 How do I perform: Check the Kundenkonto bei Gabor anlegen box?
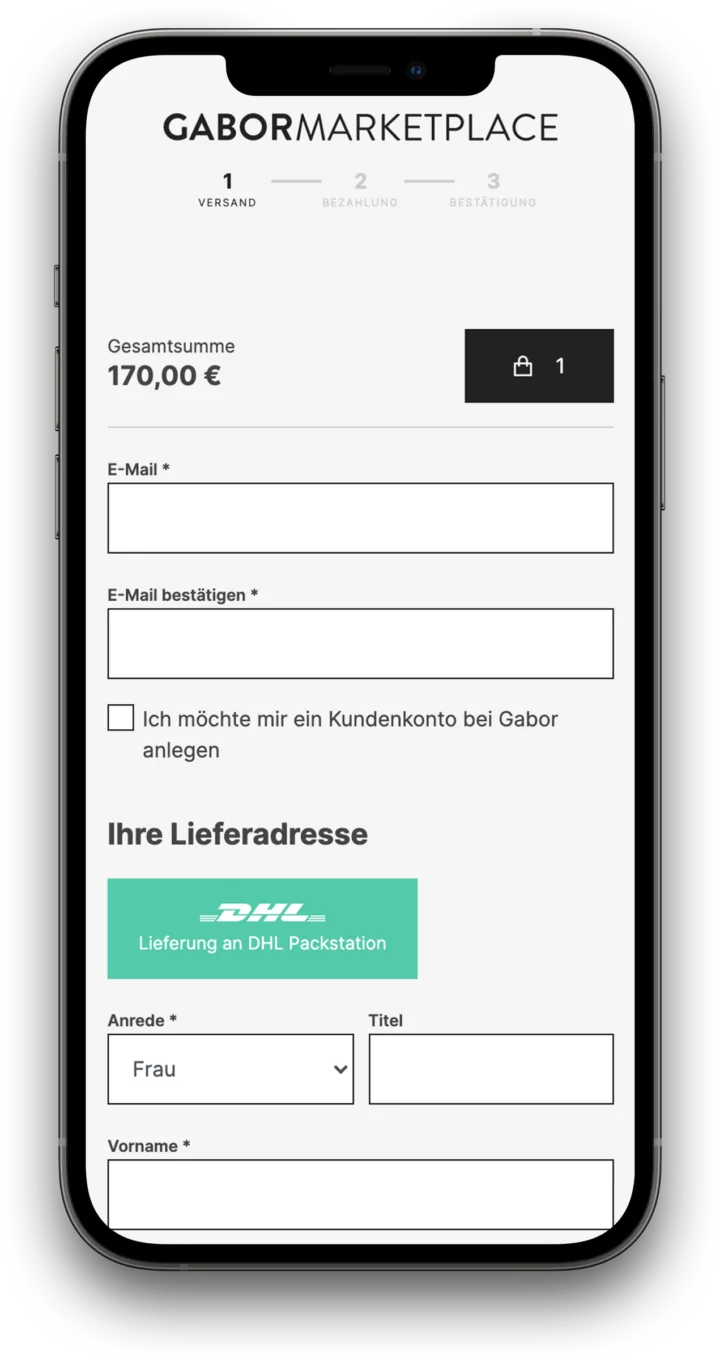(x=121, y=718)
